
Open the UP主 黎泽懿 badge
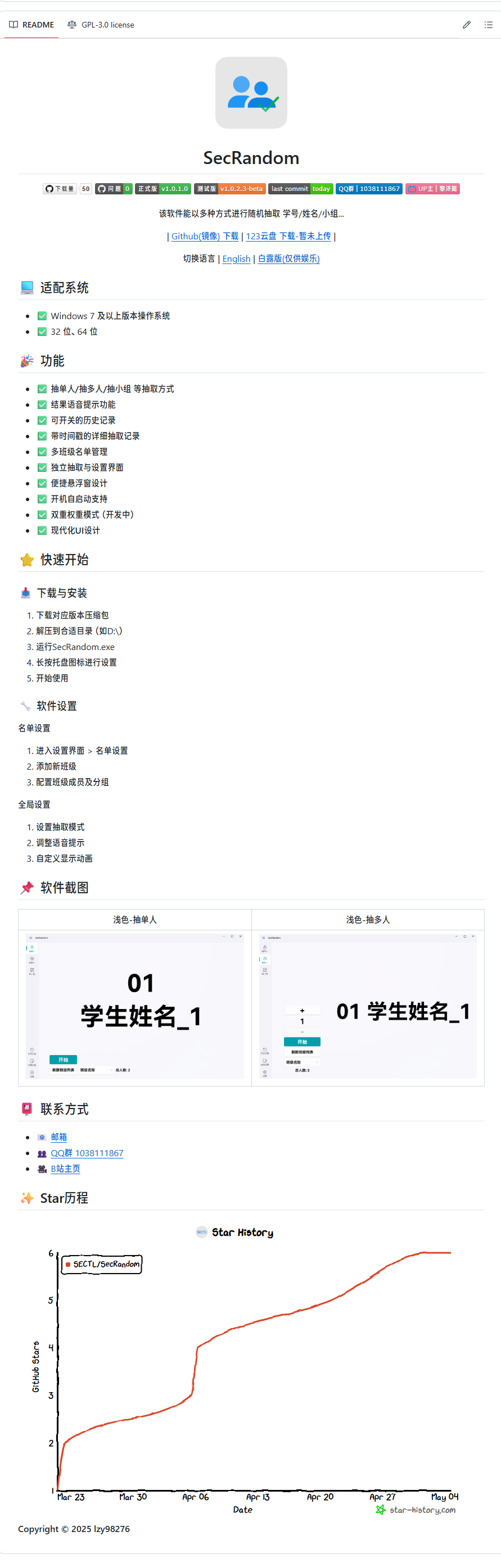pos(433,189)
